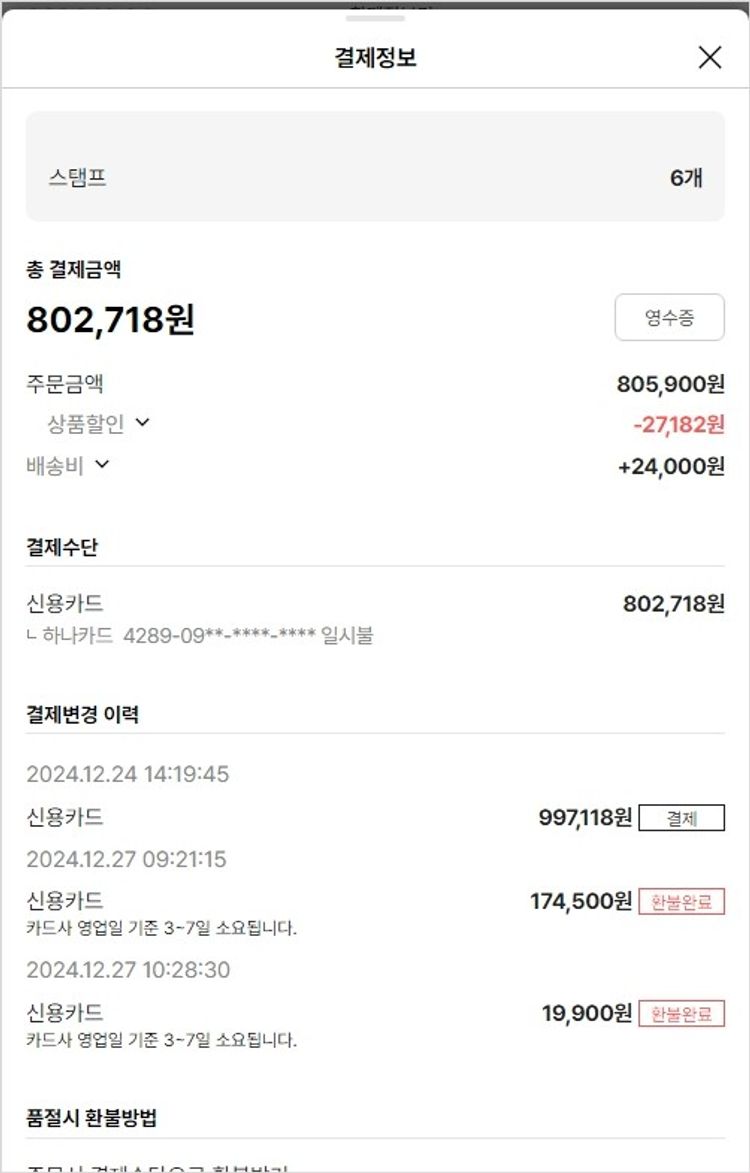Close the 결제정보 sheet
Image resolution: width=750 pixels, height=1173 pixels.
[709, 58]
